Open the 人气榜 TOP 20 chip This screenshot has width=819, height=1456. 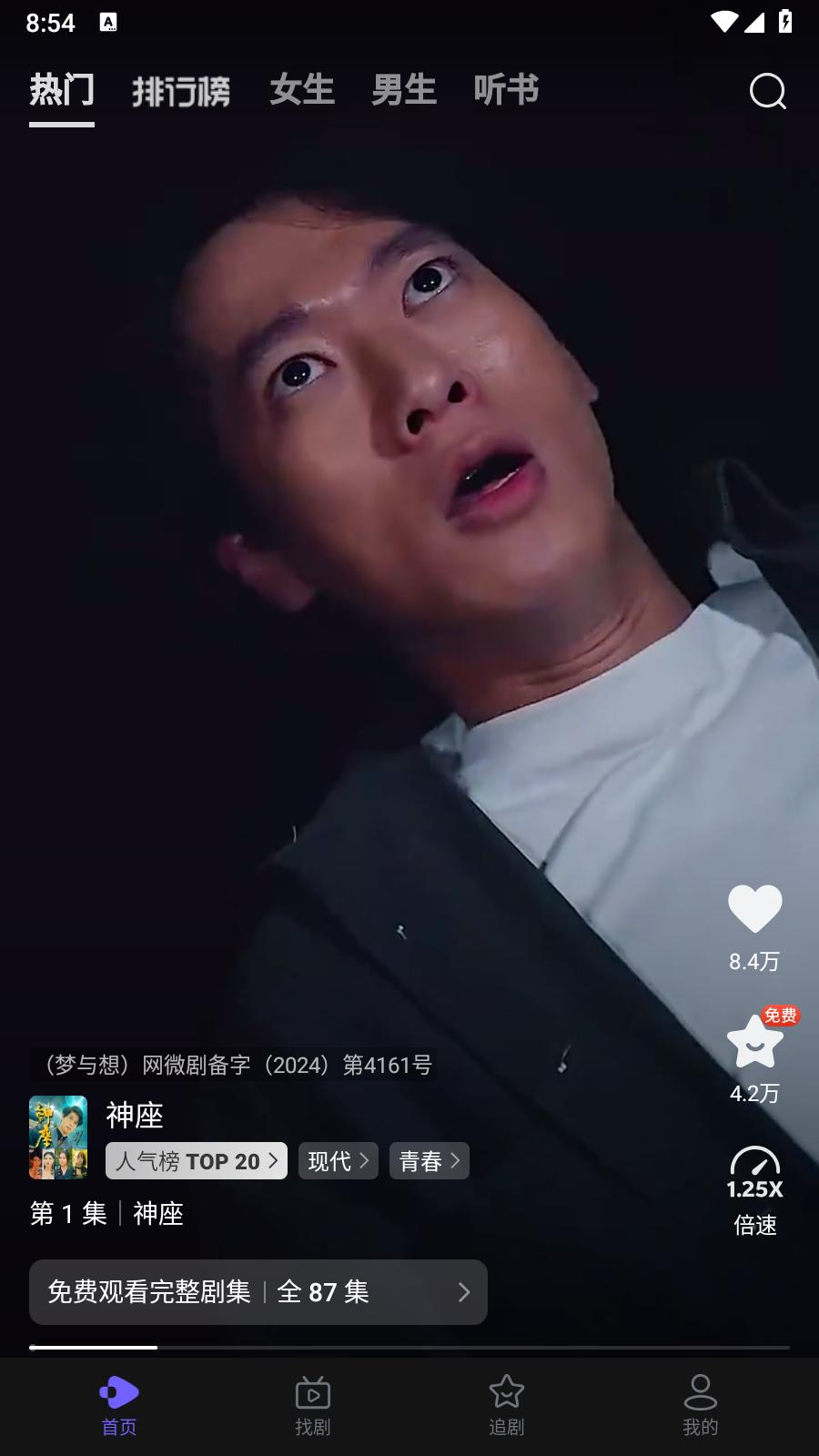pos(197,1161)
